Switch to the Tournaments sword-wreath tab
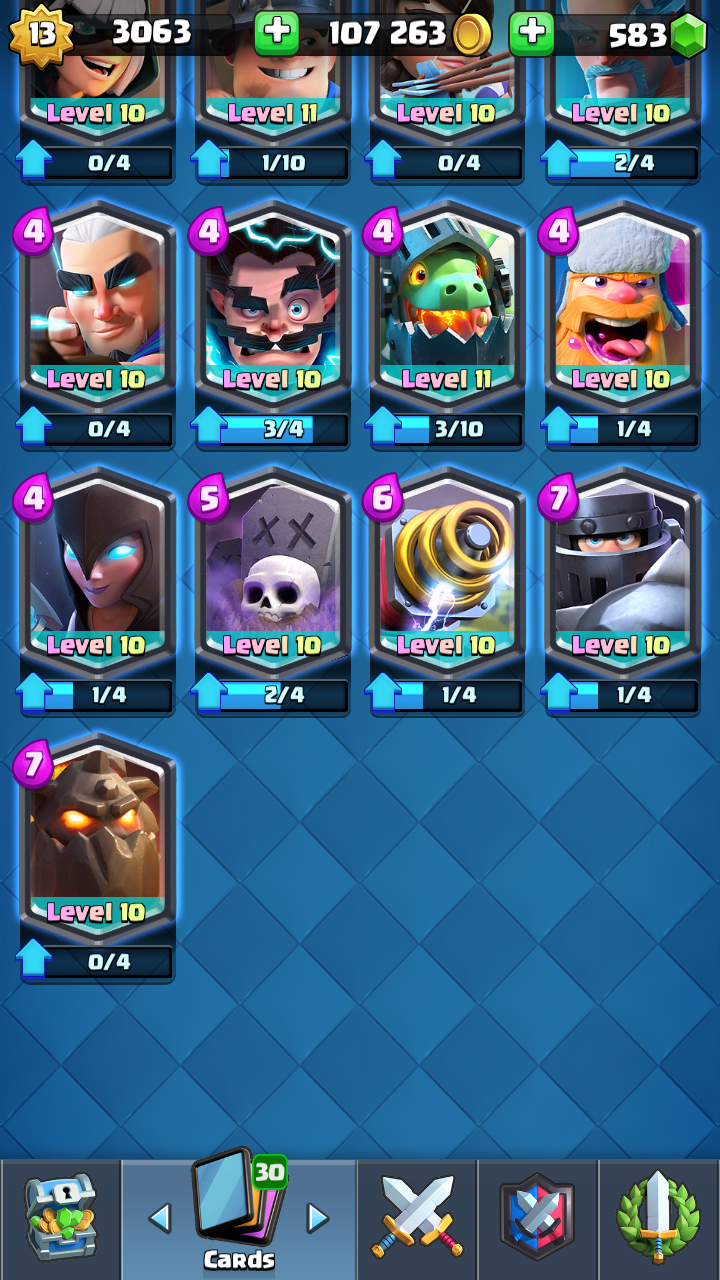The height and width of the screenshot is (1280, 720). (x=659, y=1220)
